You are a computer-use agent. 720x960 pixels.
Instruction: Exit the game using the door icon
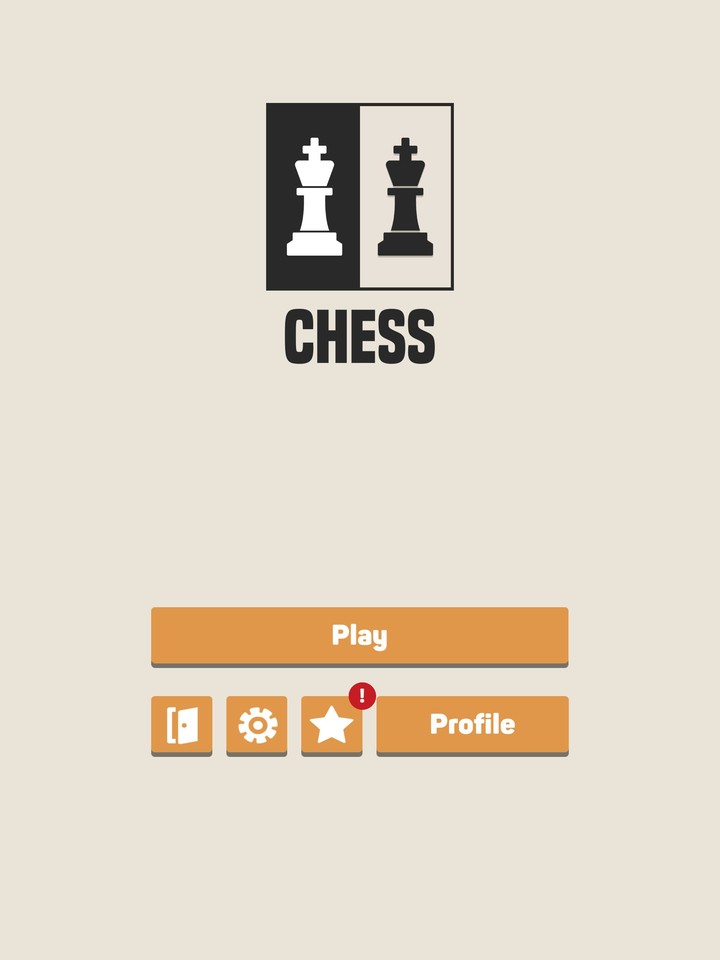pyautogui.click(x=182, y=725)
